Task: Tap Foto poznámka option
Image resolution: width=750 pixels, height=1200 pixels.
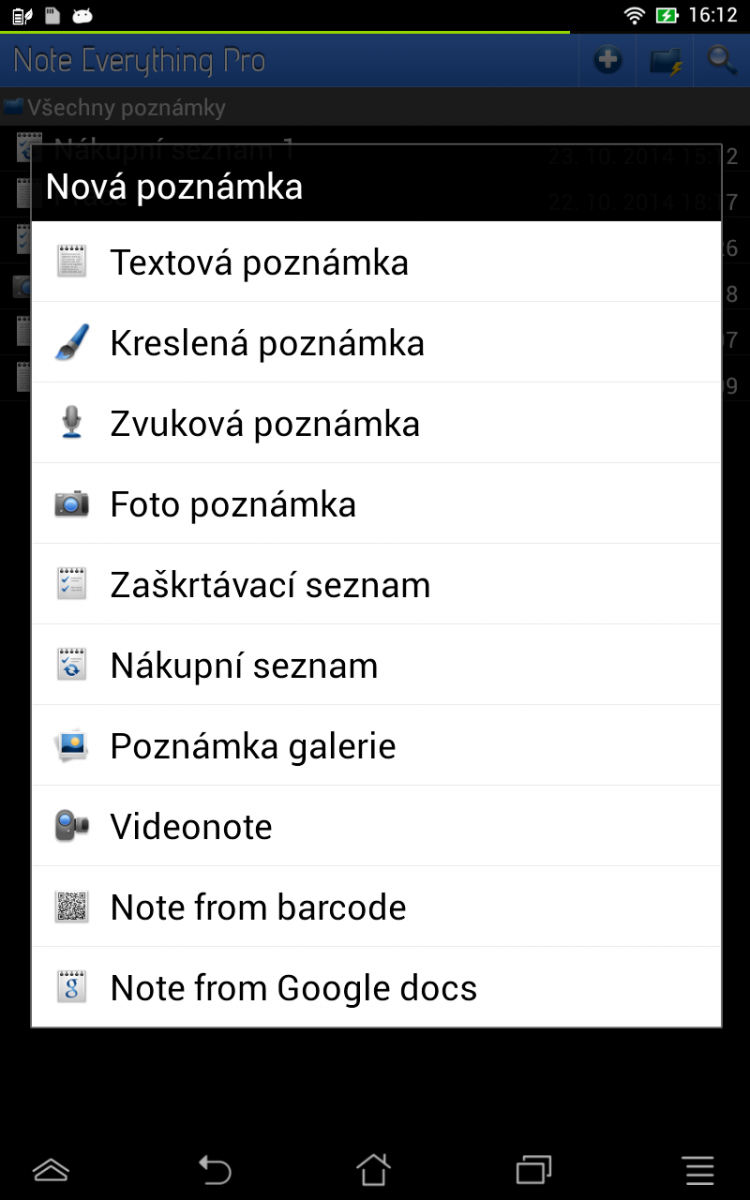Action: pyautogui.click(x=233, y=504)
